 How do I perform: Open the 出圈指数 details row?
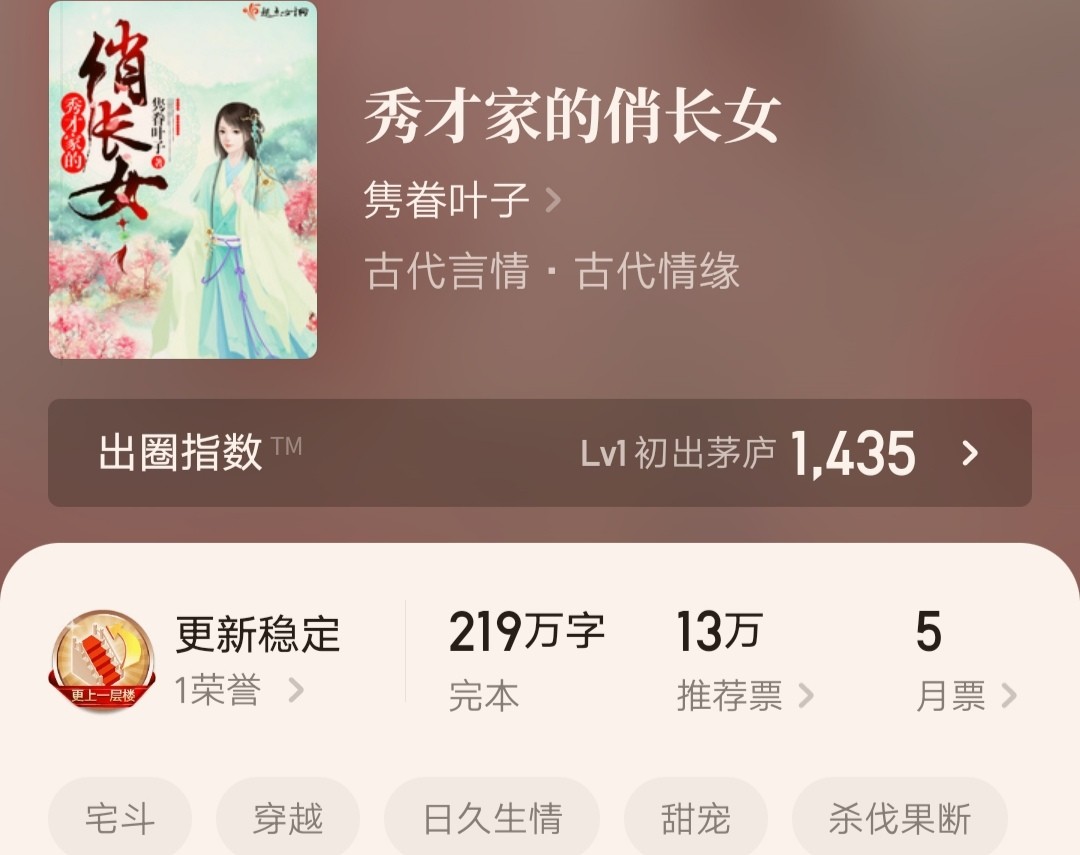click(x=540, y=453)
